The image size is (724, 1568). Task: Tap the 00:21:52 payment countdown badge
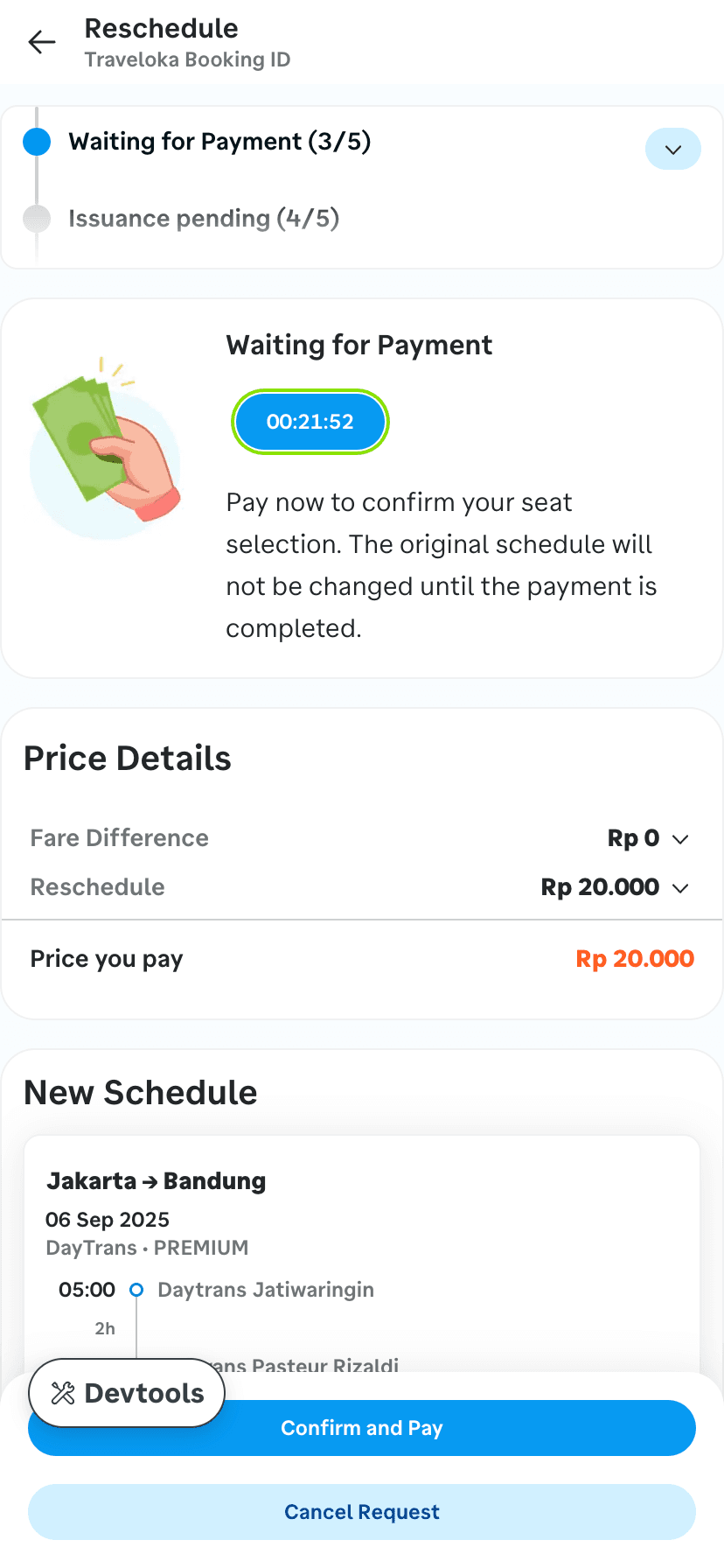point(310,421)
